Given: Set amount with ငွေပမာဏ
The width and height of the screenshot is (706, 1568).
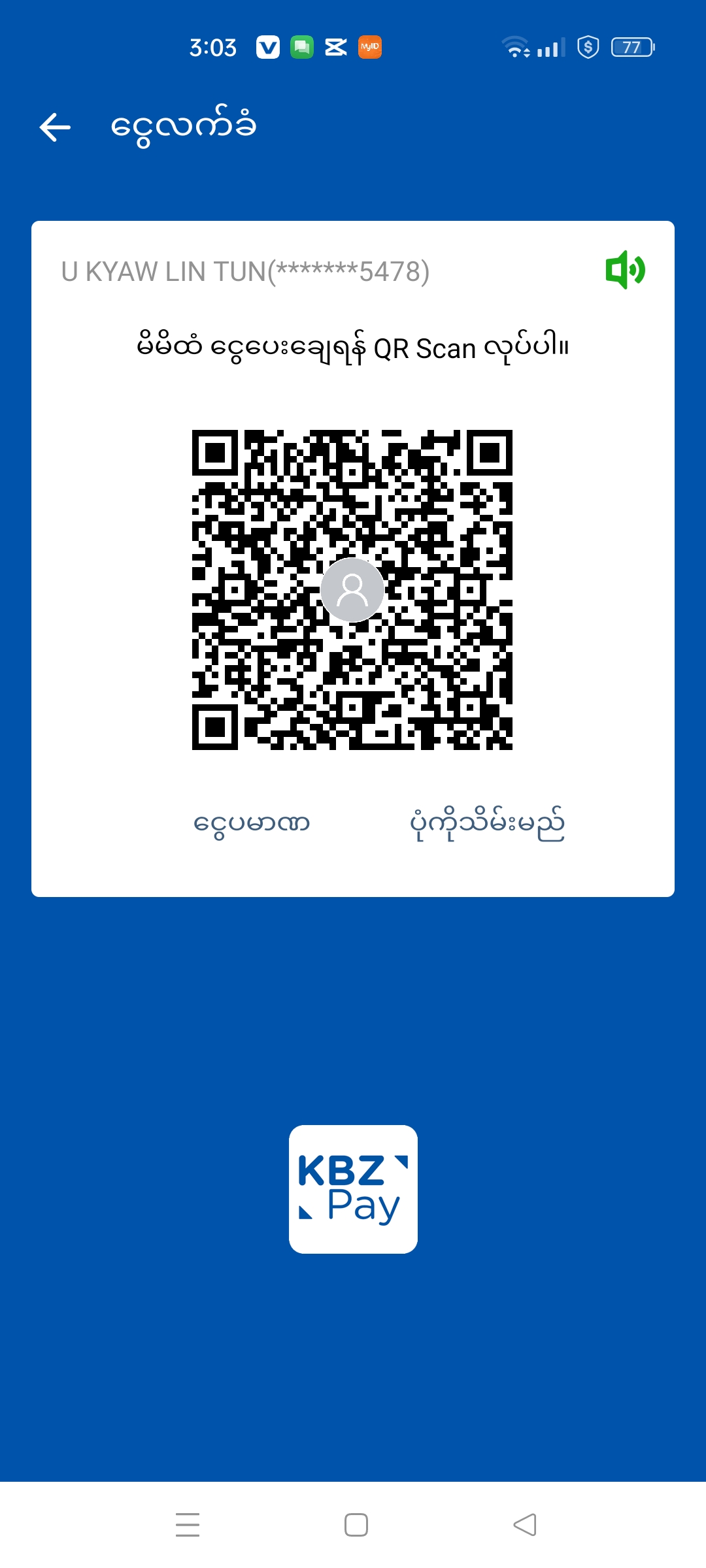Looking at the screenshot, I should pos(252,823).
